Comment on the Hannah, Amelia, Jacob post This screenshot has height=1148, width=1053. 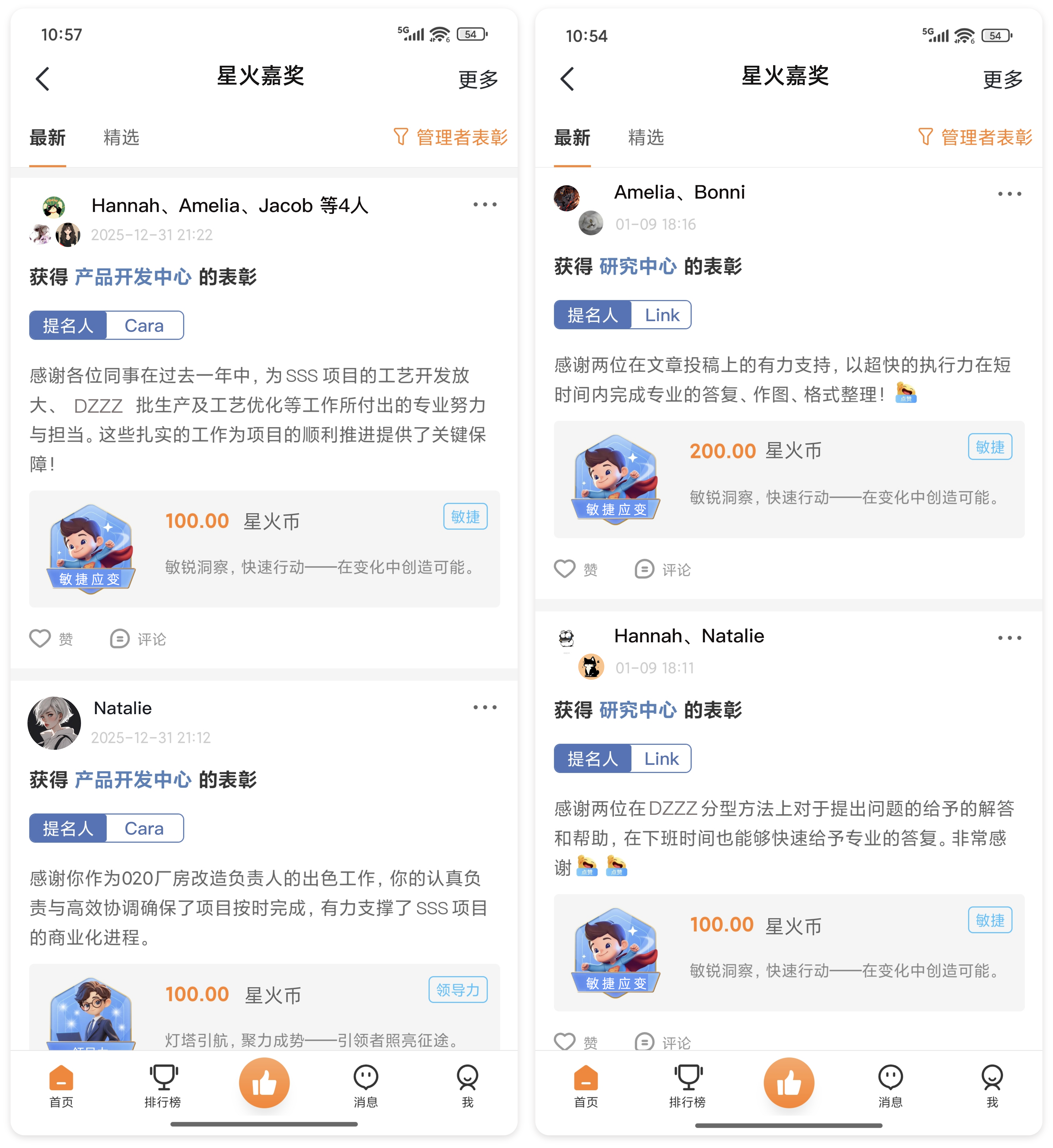pyautogui.click(x=120, y=639)
